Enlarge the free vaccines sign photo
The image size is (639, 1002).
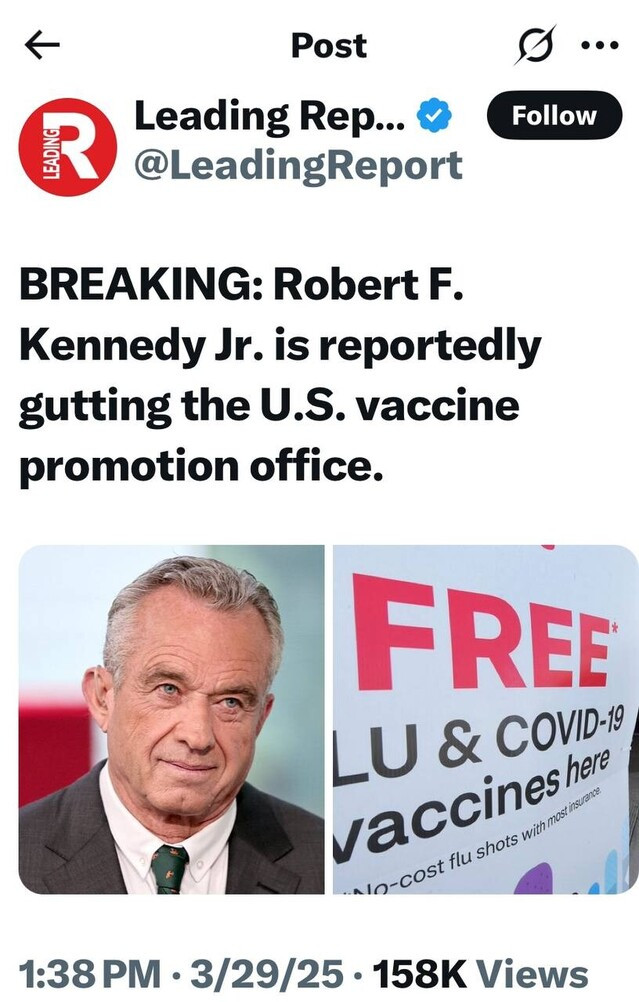click(x=485, y=719)
